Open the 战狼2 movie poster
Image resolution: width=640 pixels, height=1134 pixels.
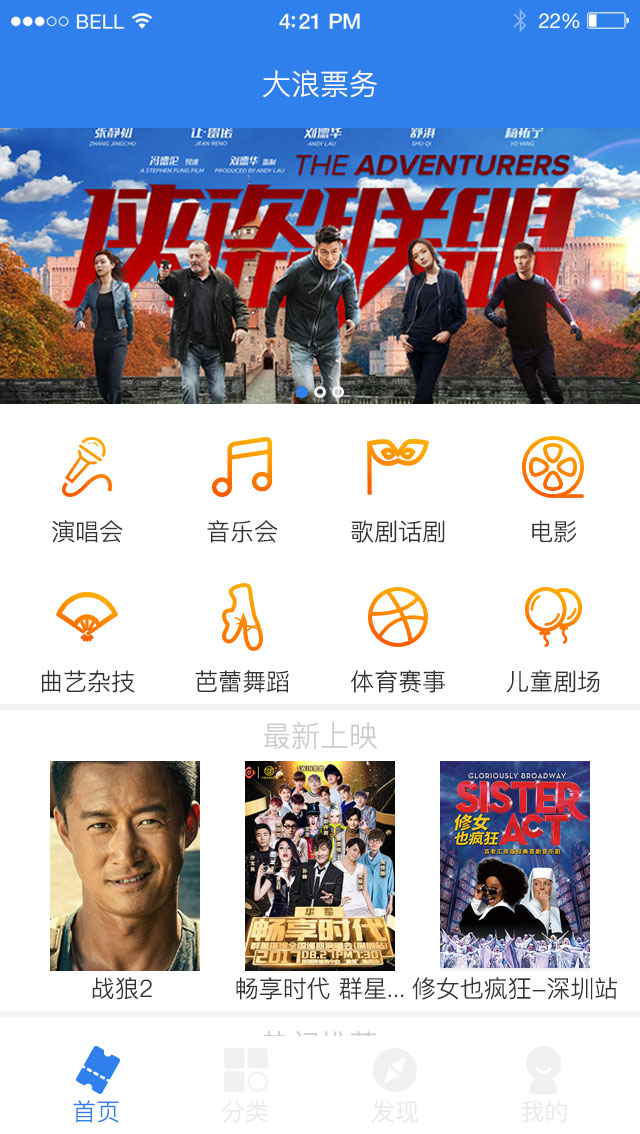tap(125, 866)
